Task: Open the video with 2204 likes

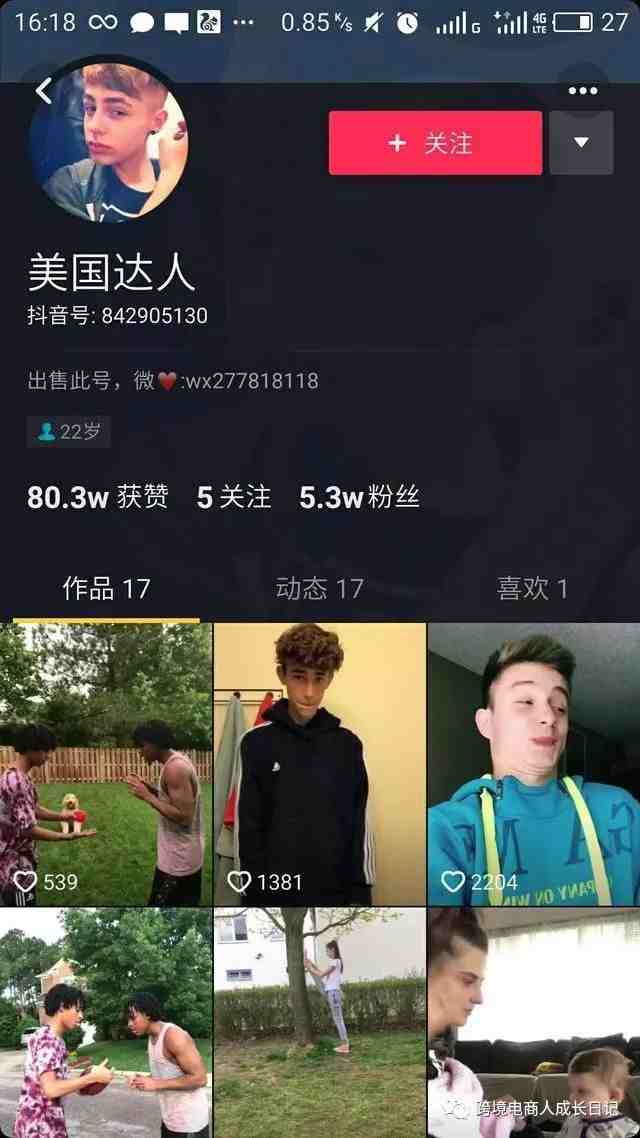Action: pyautogui.click(x=533, y=764)
